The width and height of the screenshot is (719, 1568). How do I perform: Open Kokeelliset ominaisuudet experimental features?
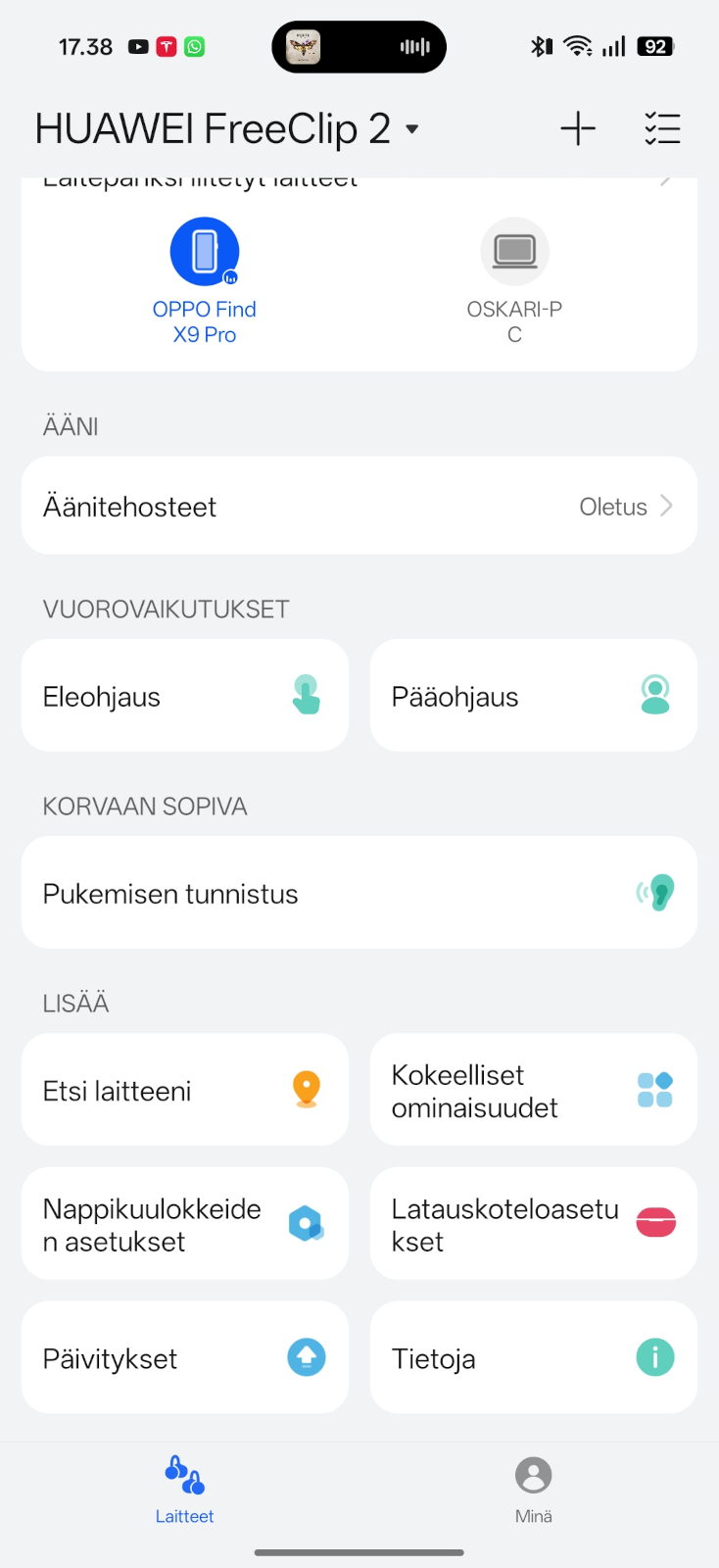pyautogui.click(x=534, y=1090)
